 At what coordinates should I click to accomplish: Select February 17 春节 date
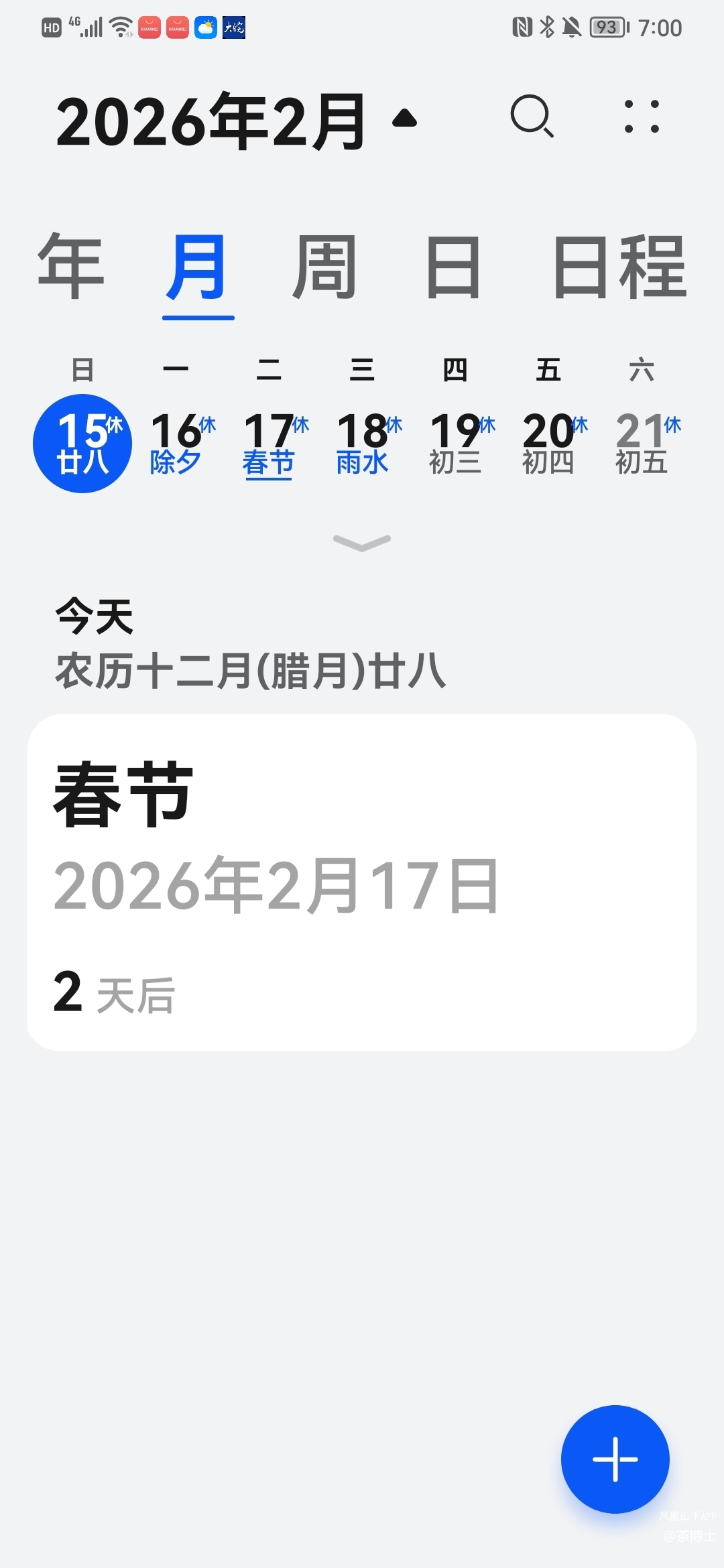269,444
